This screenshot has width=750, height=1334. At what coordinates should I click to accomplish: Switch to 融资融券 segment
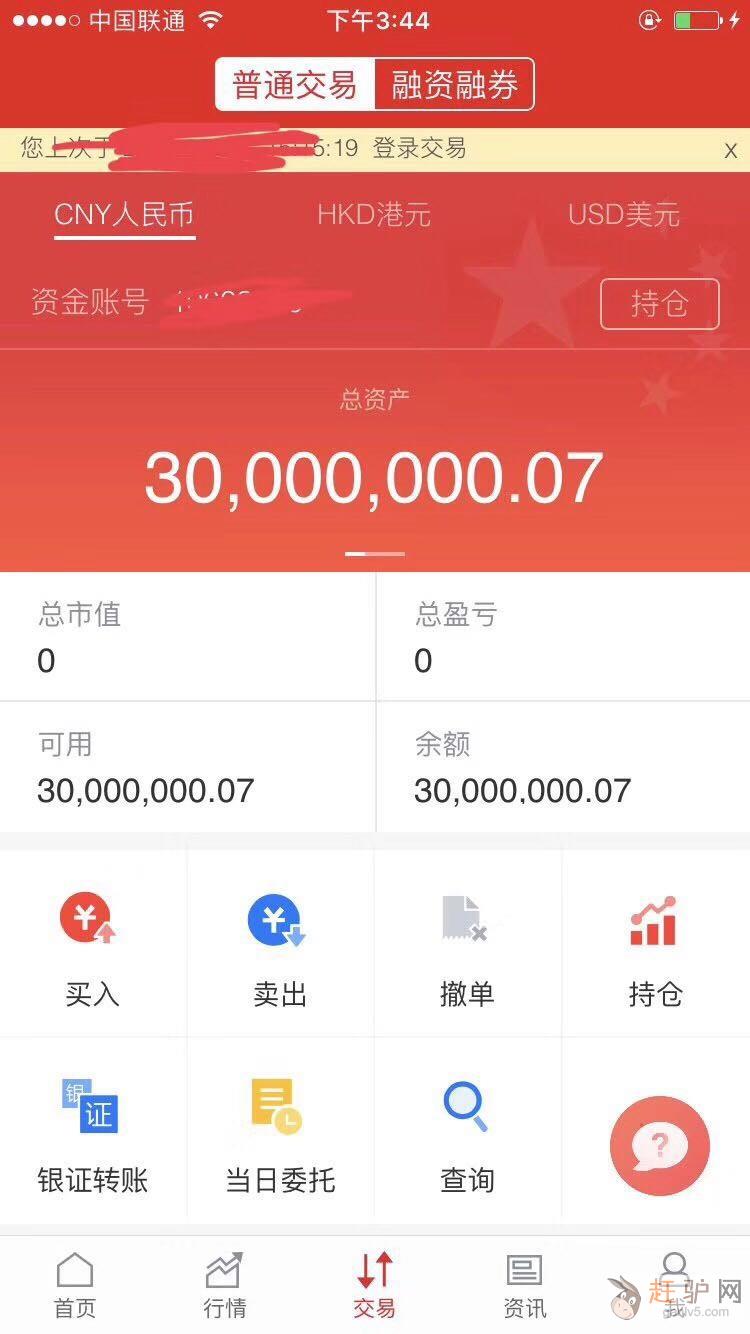click(x=454, y=85)
